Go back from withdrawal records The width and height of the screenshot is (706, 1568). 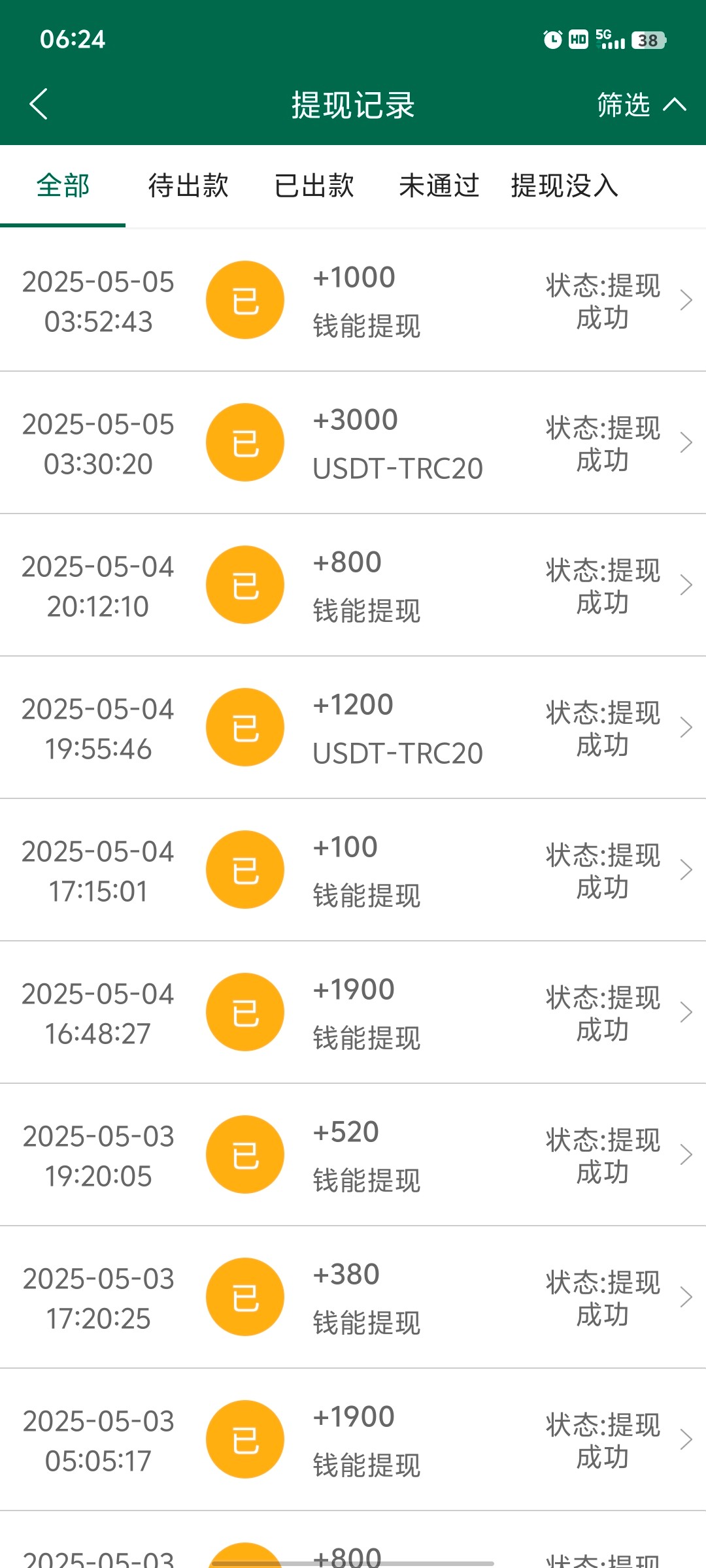click(39, 105)
